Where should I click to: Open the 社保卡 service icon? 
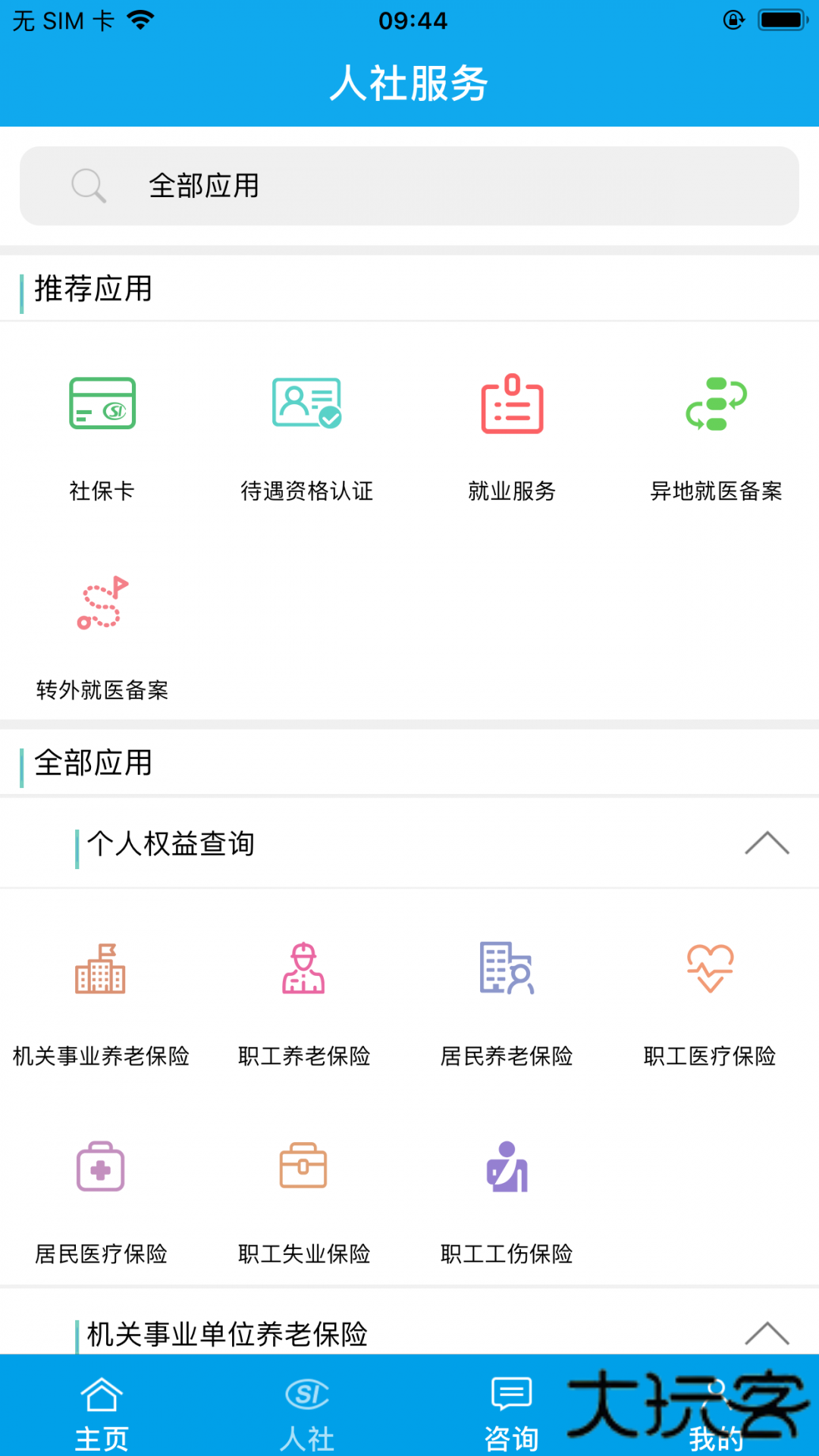point(102,404)
